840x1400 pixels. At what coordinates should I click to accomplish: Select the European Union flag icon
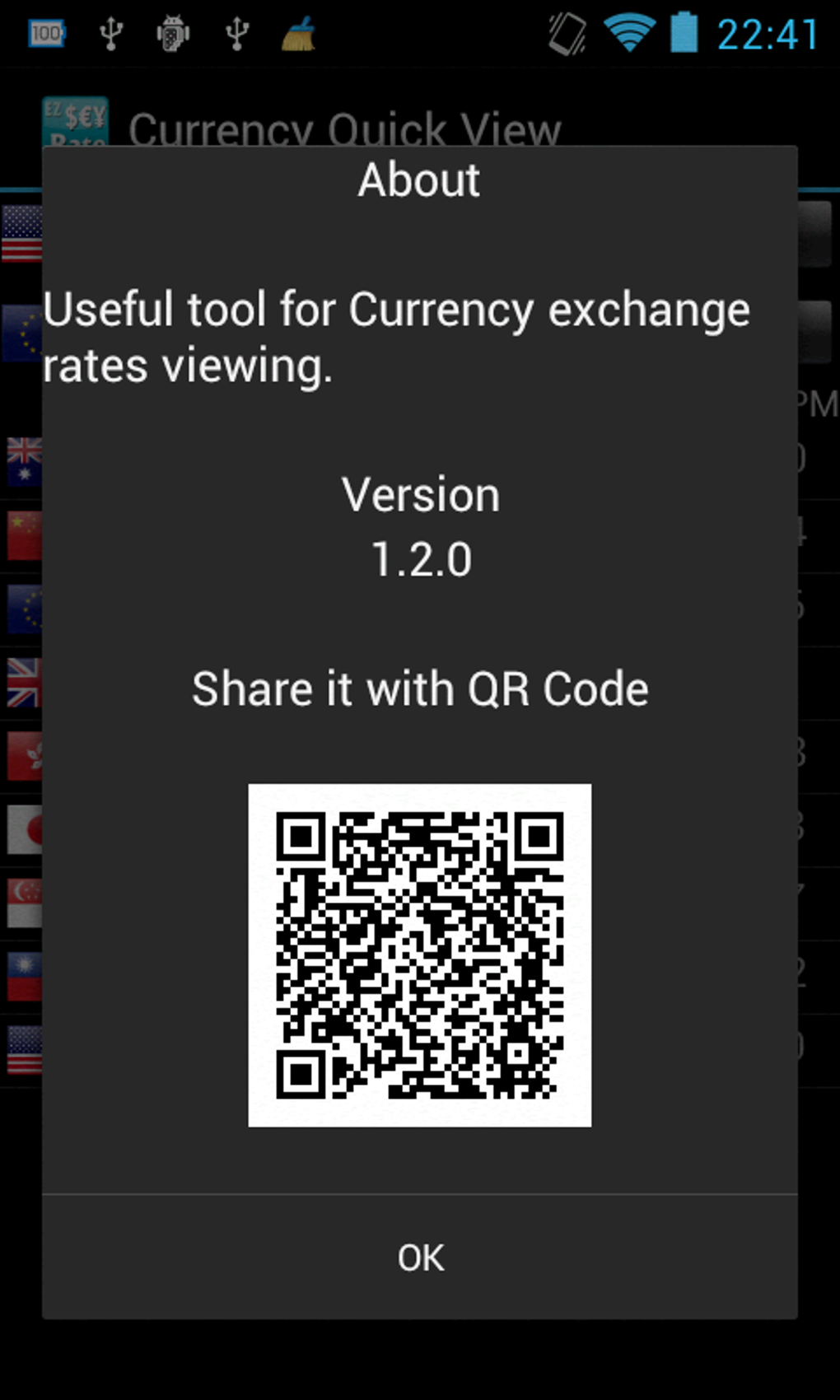[21, 329]
